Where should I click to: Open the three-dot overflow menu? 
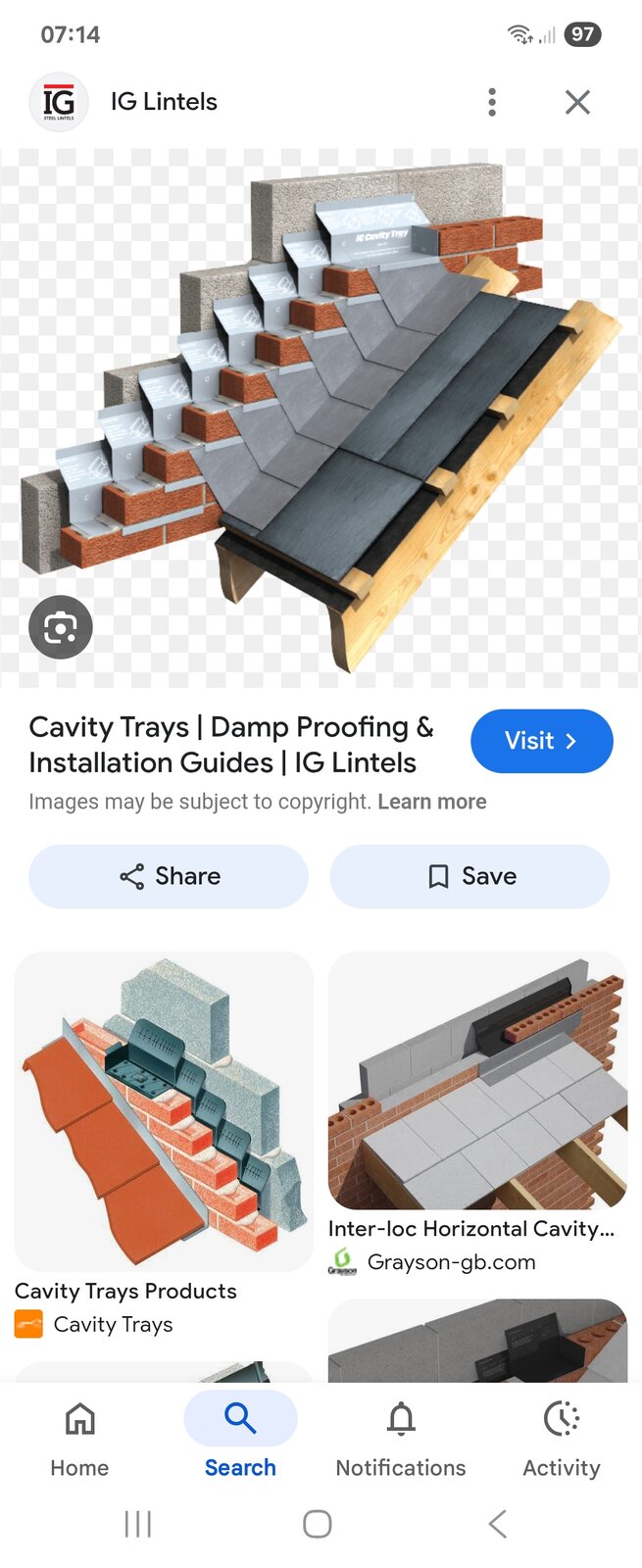pos(492,102)
